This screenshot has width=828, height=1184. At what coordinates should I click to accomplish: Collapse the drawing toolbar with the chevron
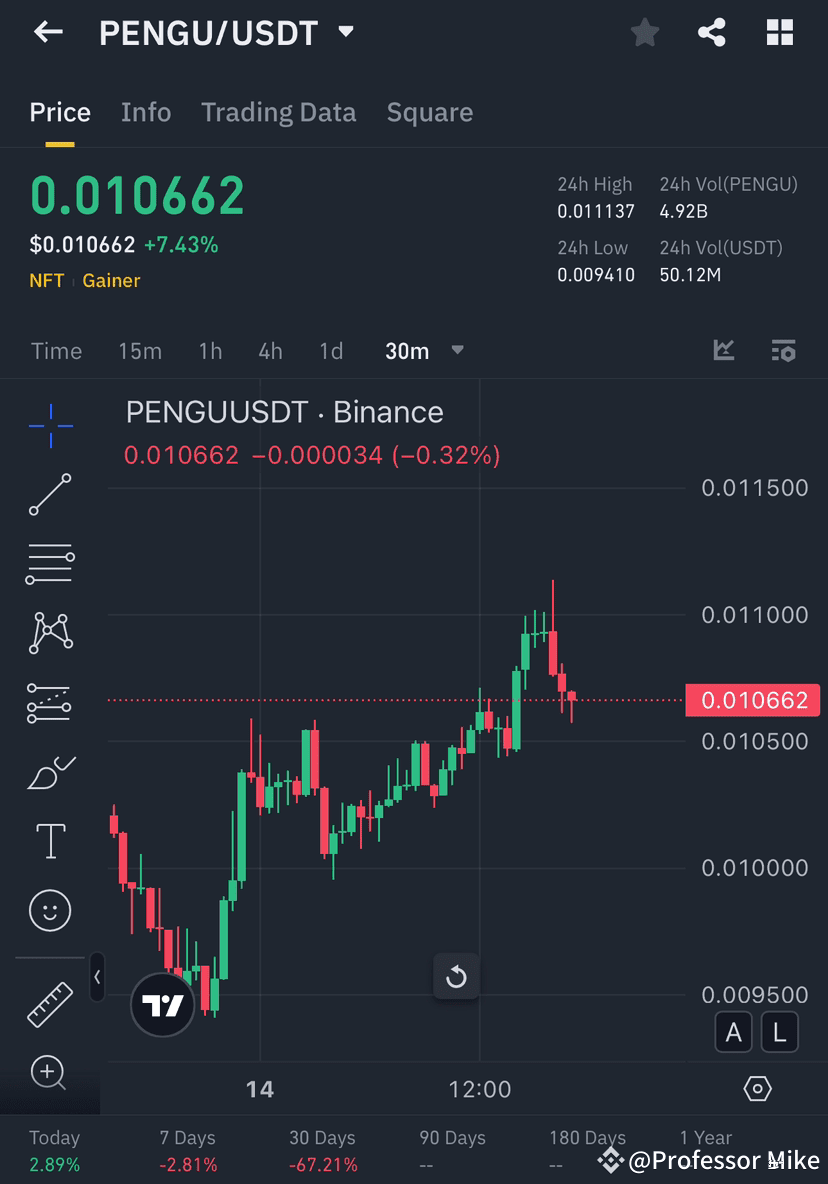point(96,978)
